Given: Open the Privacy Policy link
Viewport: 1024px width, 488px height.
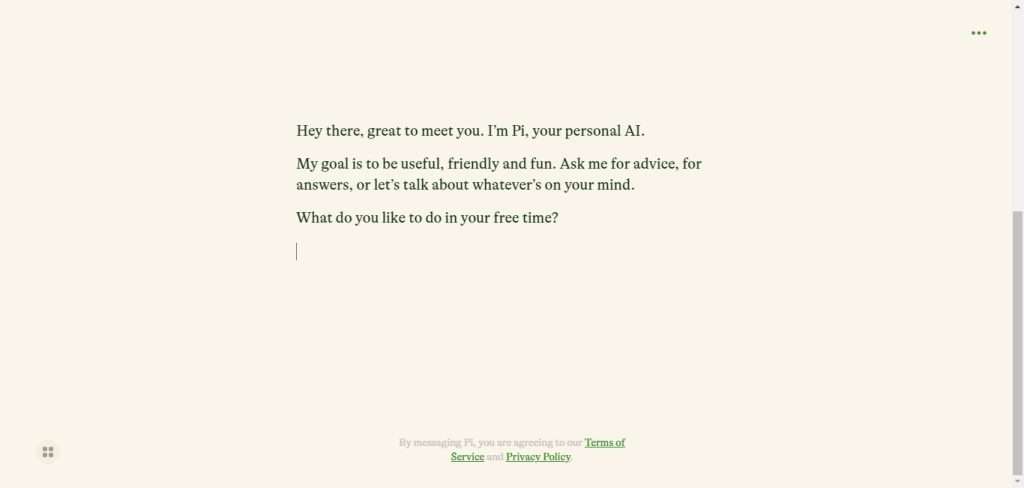Looking at the screenshot, I should (x=538, y=457).
